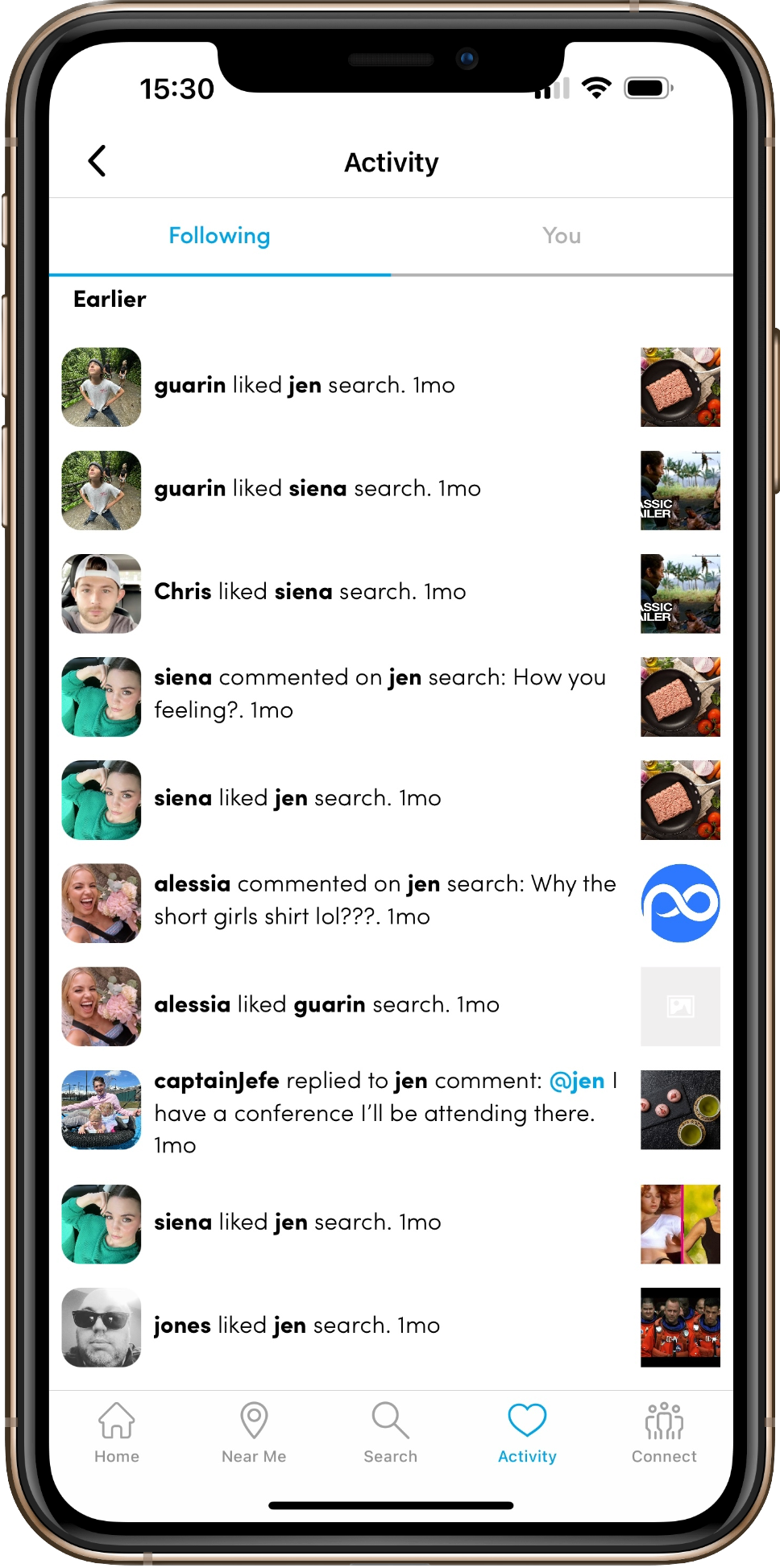The image size is (780, 1568).
Task: Open jones liked jen search activity
Action: click(391, 1326)
